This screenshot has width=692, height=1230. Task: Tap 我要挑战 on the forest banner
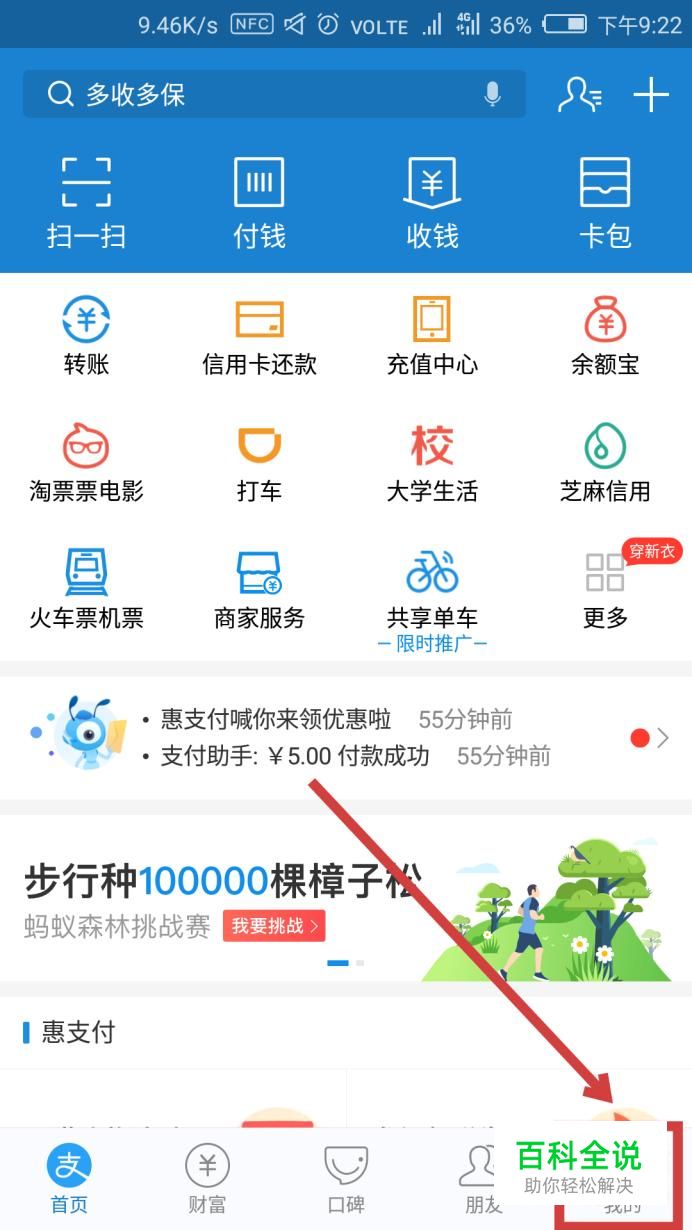pyautogui.click(x=274, y=926)
